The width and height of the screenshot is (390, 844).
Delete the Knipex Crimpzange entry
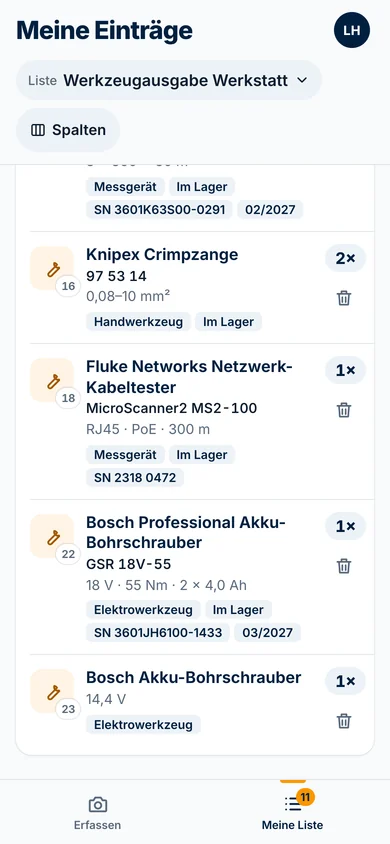pyautogui.click(x=344, y=298)
